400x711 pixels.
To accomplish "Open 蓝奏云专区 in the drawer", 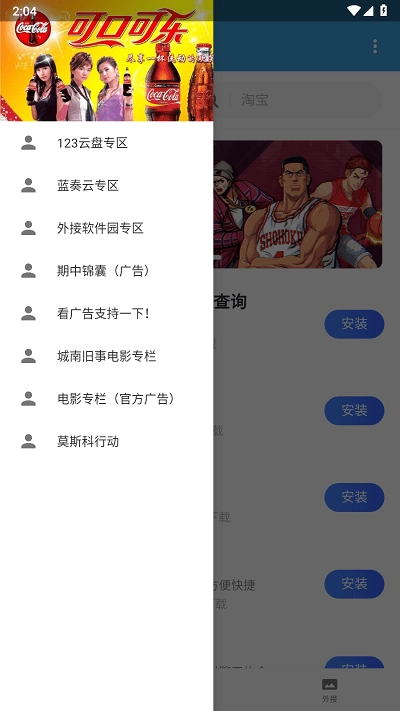I will (107, 185).
